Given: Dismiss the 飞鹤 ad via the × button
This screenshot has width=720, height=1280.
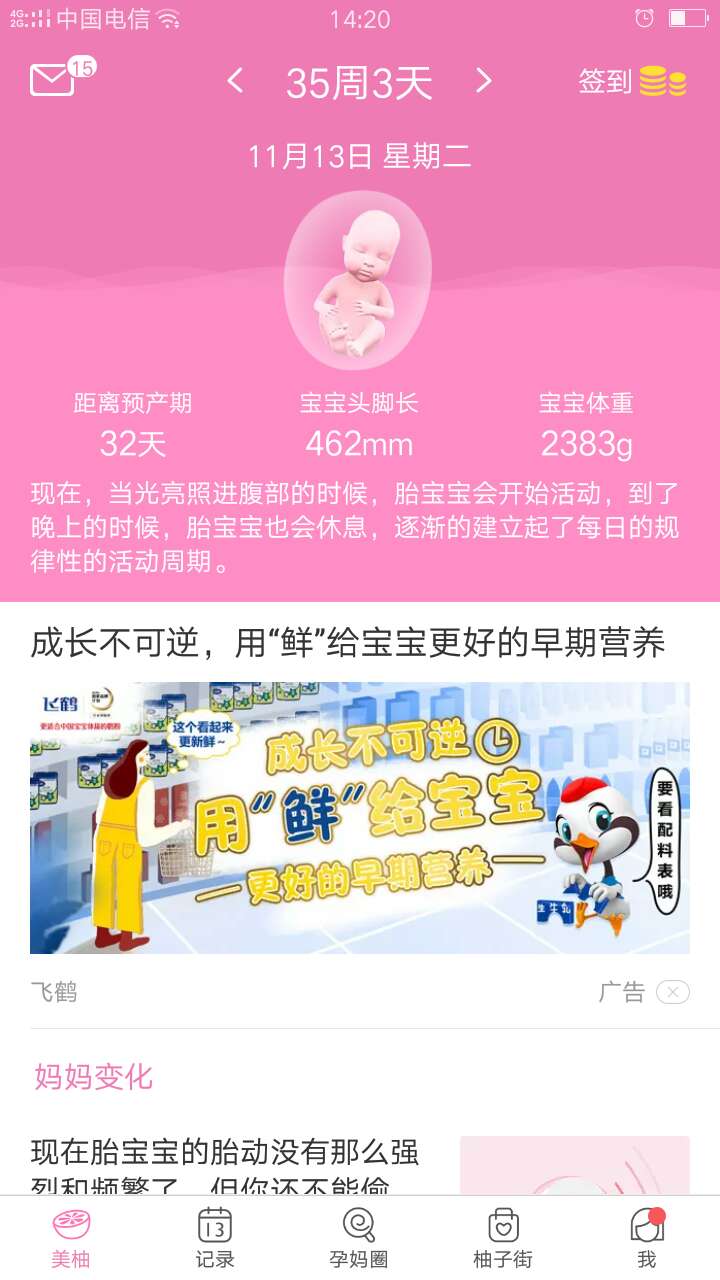Looking at the screenshot, I should click(x=672, y=993).
